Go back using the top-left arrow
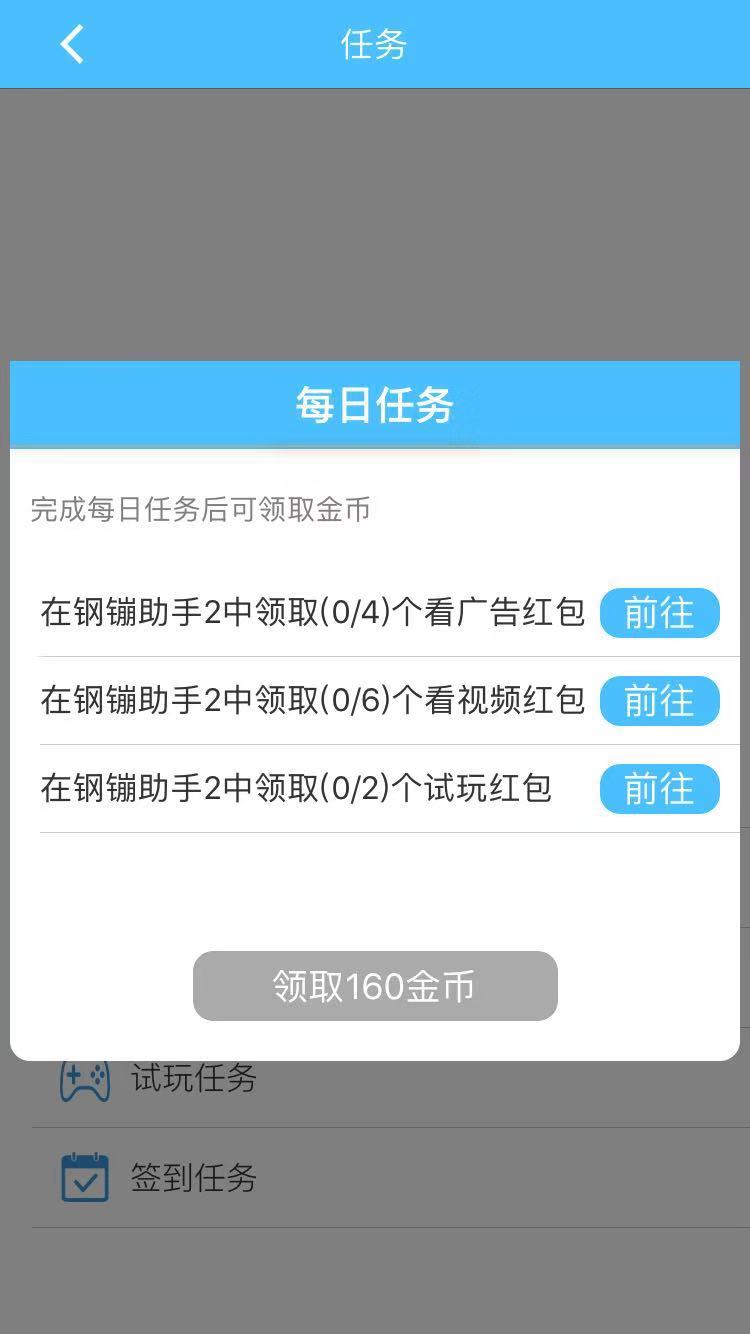Viewport: 750px width, 1334px height. click(72, 44)
